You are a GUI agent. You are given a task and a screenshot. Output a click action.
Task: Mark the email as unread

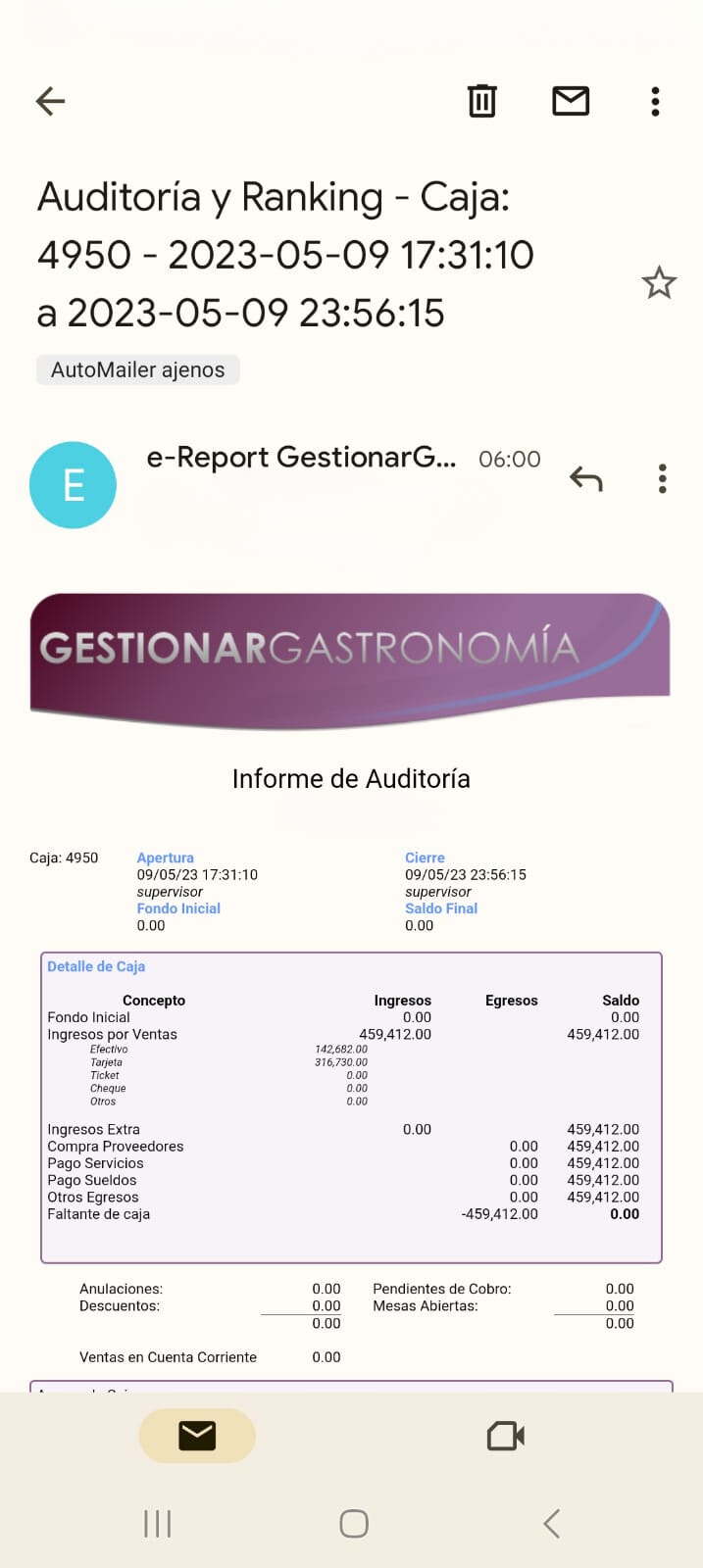tap(571, 101)
